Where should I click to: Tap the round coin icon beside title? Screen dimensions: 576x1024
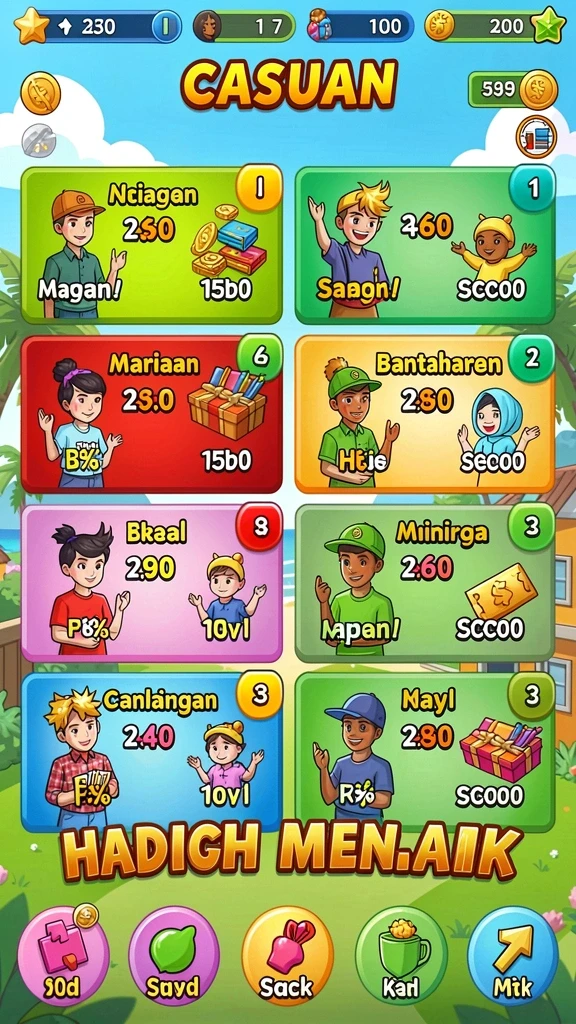[x=40, y=93]
